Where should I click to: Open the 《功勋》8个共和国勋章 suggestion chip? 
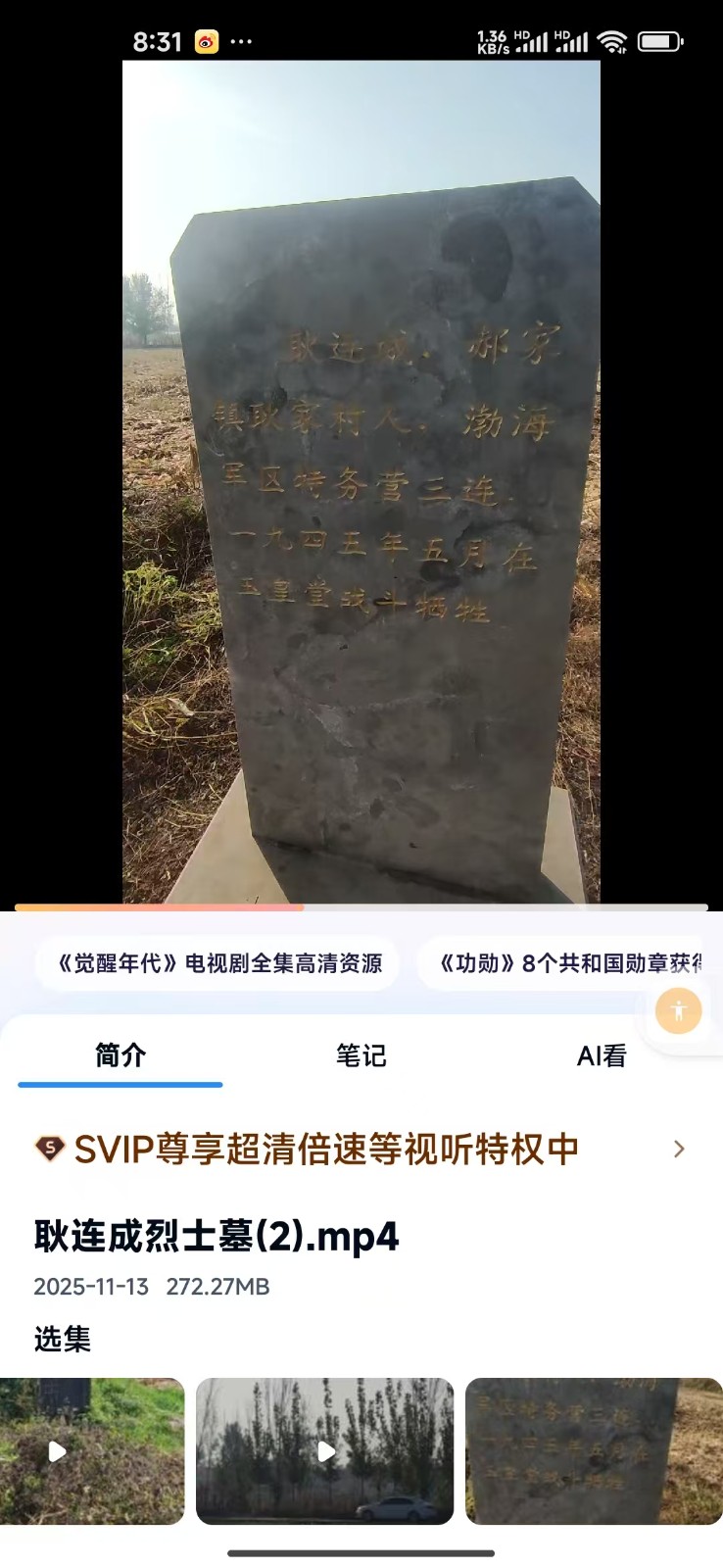click(x=568, y=963)
